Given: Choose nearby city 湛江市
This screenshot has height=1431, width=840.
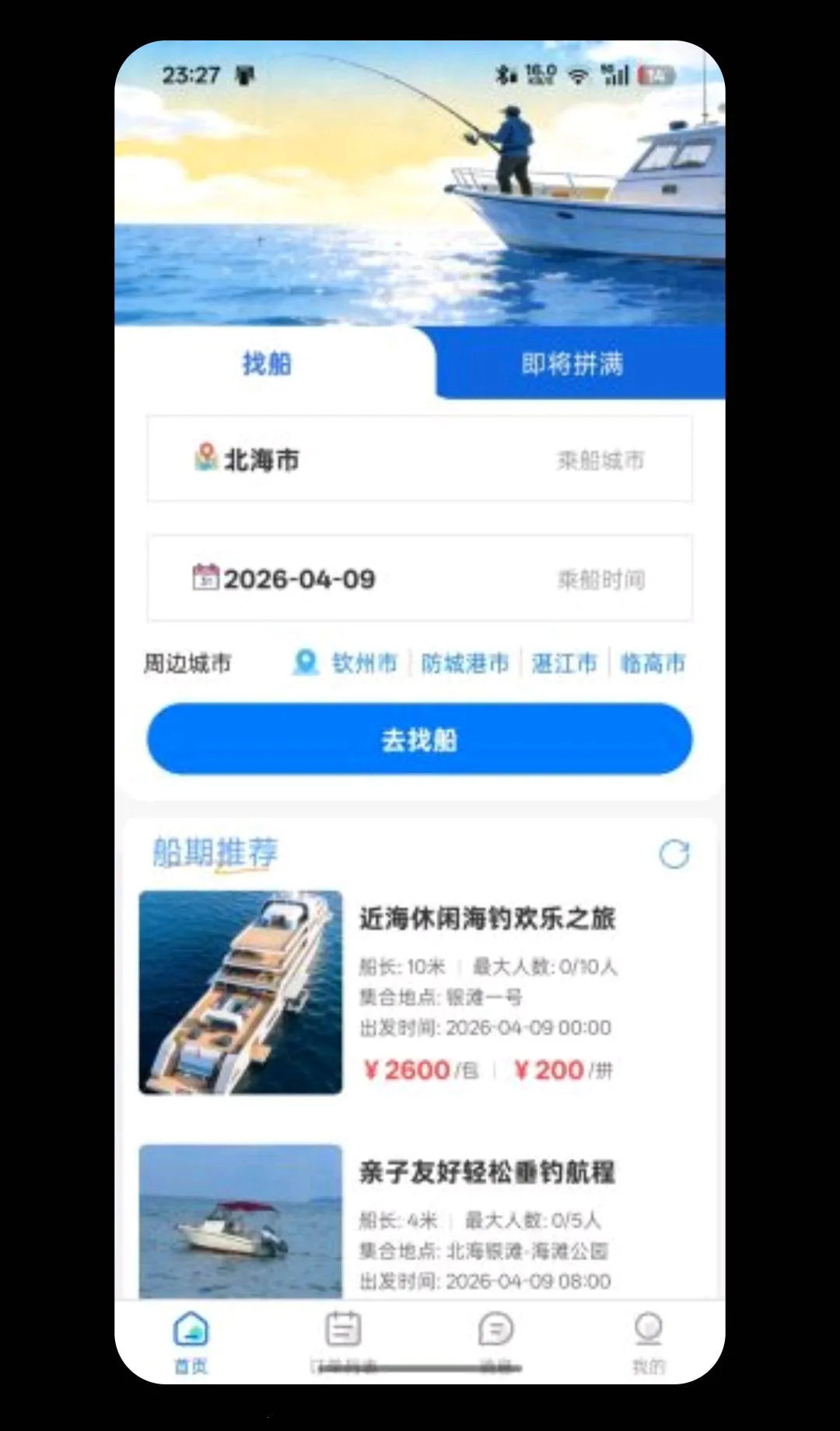Looking at the screenshot, I should (x=564, y=663).
